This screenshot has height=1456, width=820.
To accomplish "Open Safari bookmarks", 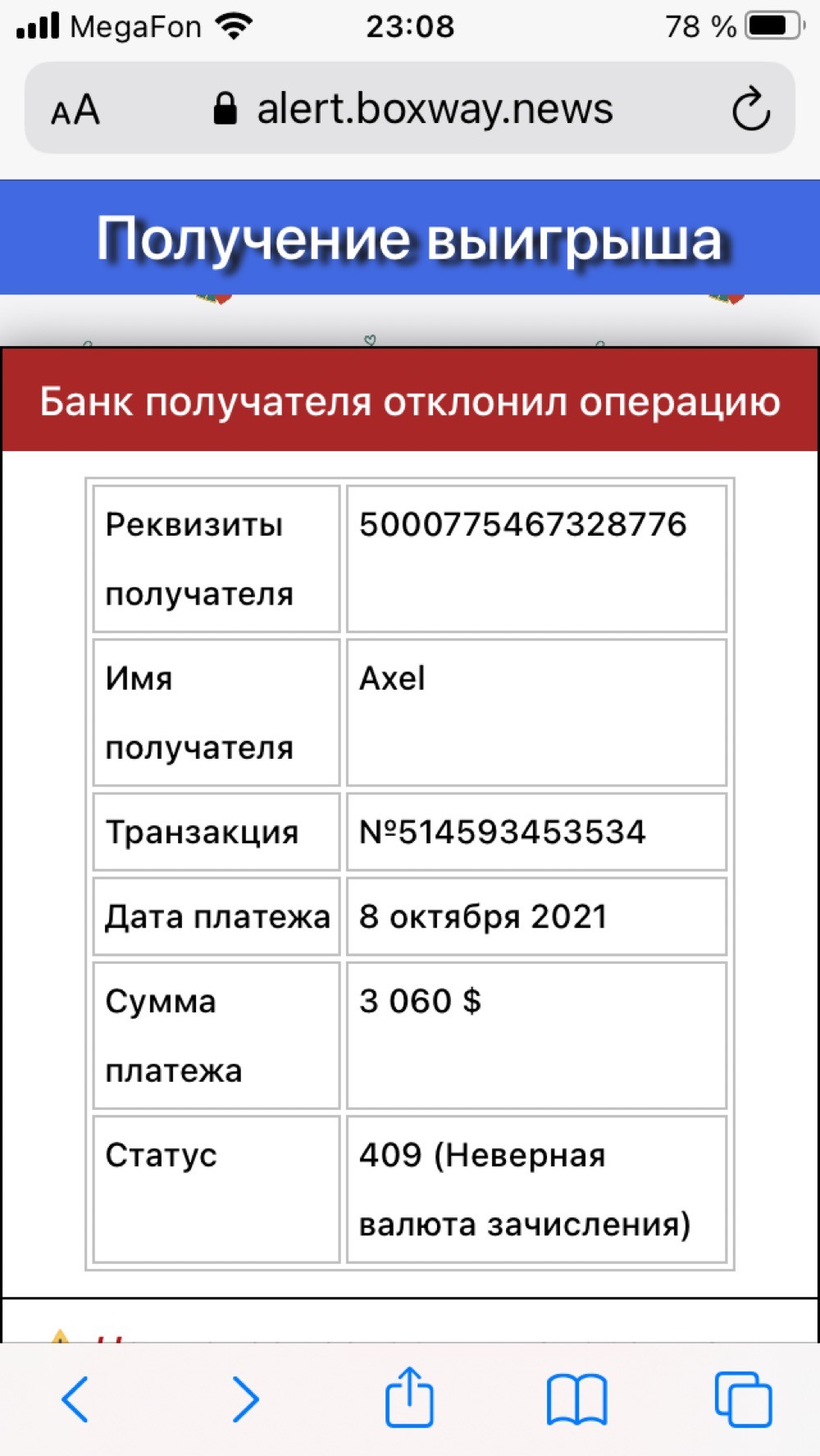I will pyautogui.click(x=577, y=1400).
